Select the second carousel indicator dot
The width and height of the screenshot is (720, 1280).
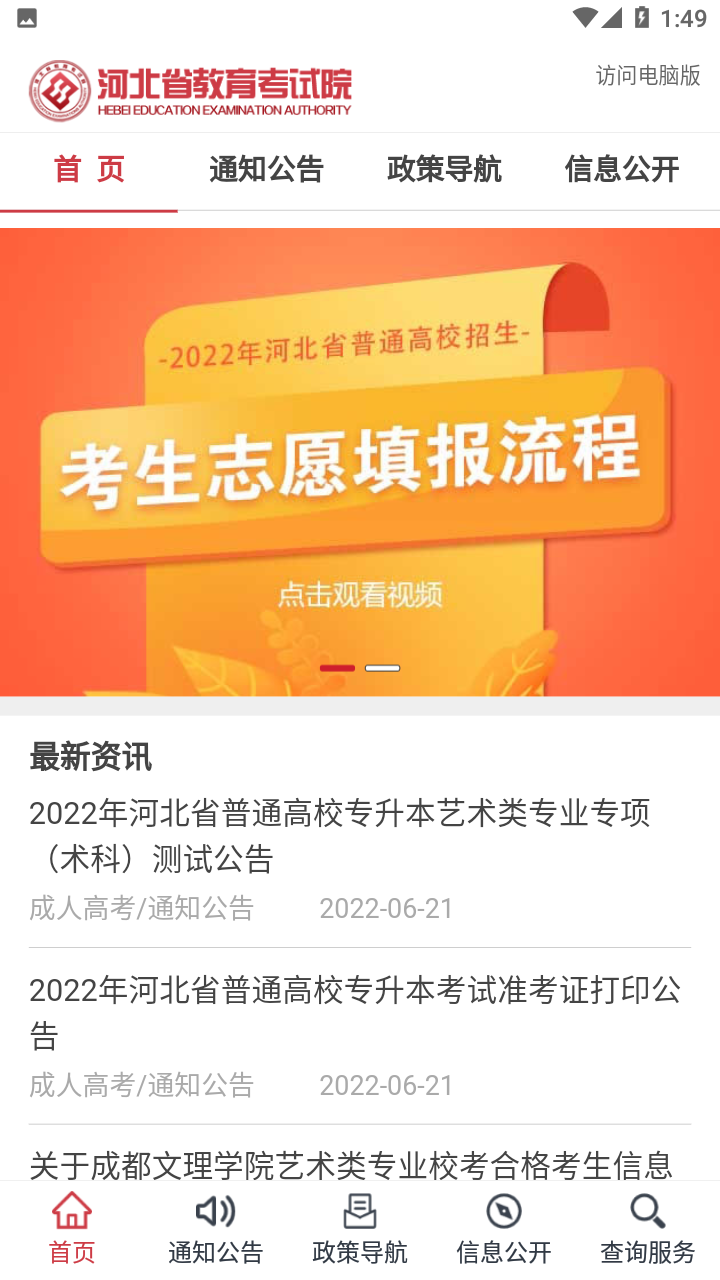(x=383, y=667)
